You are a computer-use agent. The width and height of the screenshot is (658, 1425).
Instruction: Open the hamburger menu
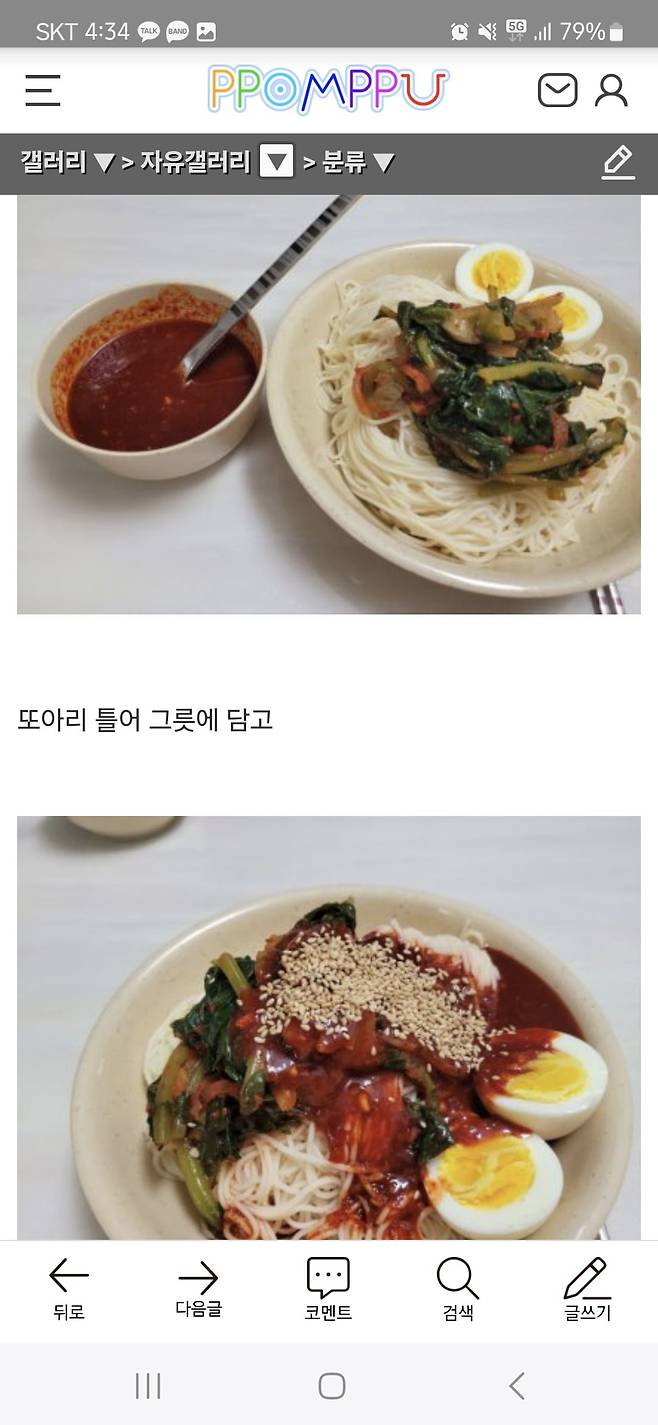tap(43, 90)
